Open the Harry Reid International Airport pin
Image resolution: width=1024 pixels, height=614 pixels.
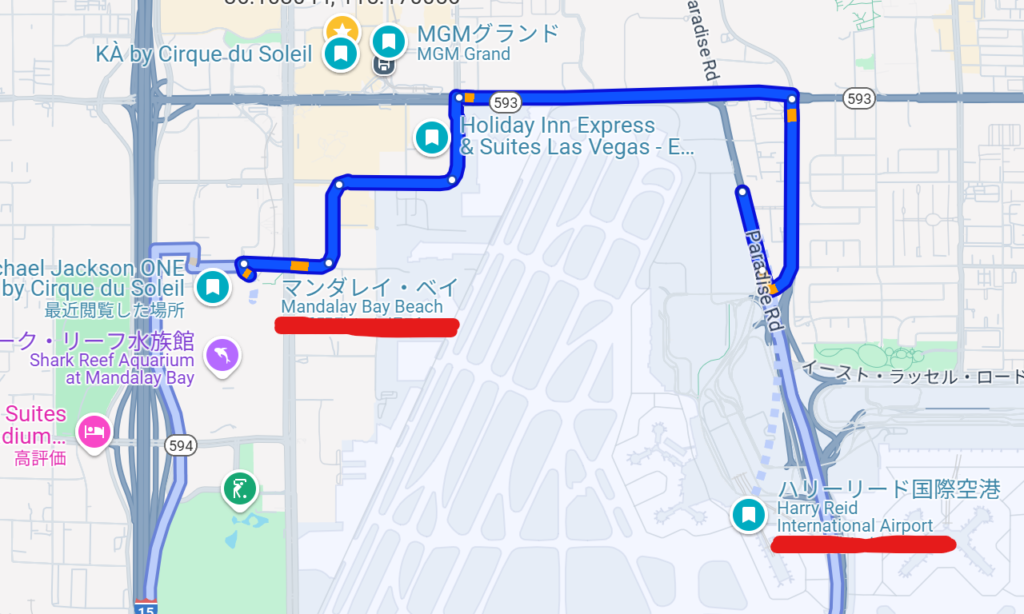[x=747, y=514]
